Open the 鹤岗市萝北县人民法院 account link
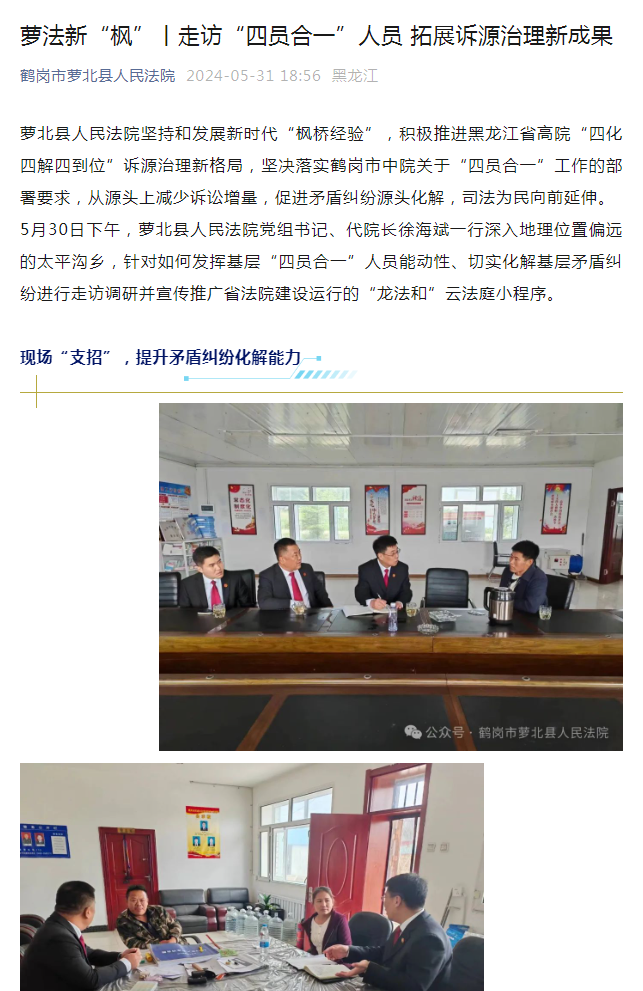This screenshot has height=991, width=643. point(97,76)
